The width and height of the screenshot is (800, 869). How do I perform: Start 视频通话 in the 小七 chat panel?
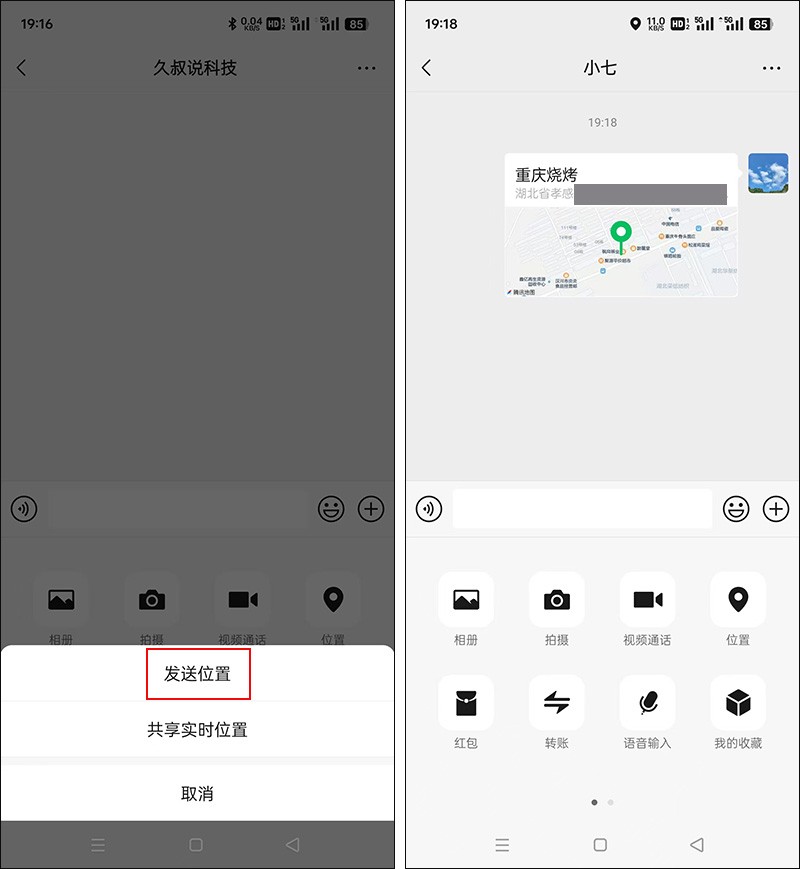(647, 600)
